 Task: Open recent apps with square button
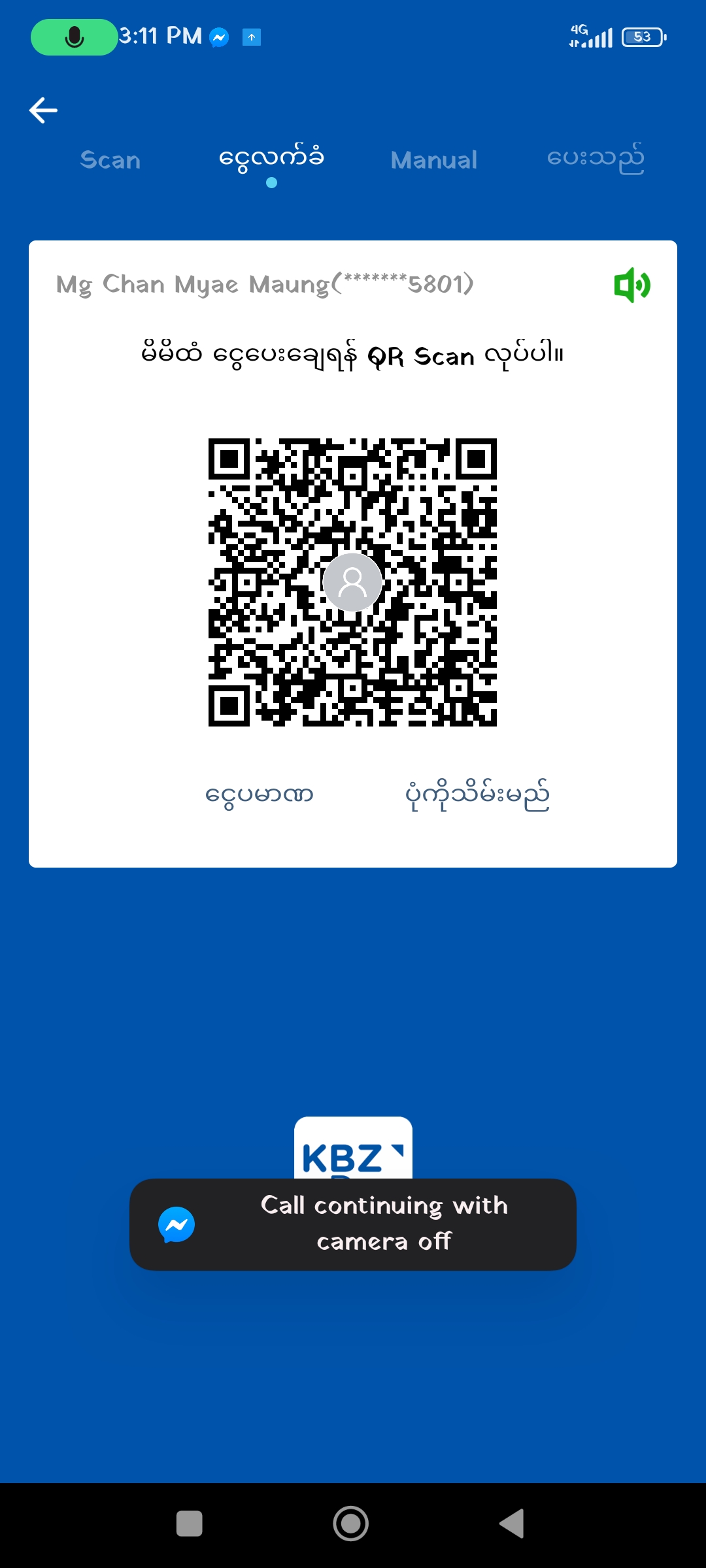[190, 1524]
